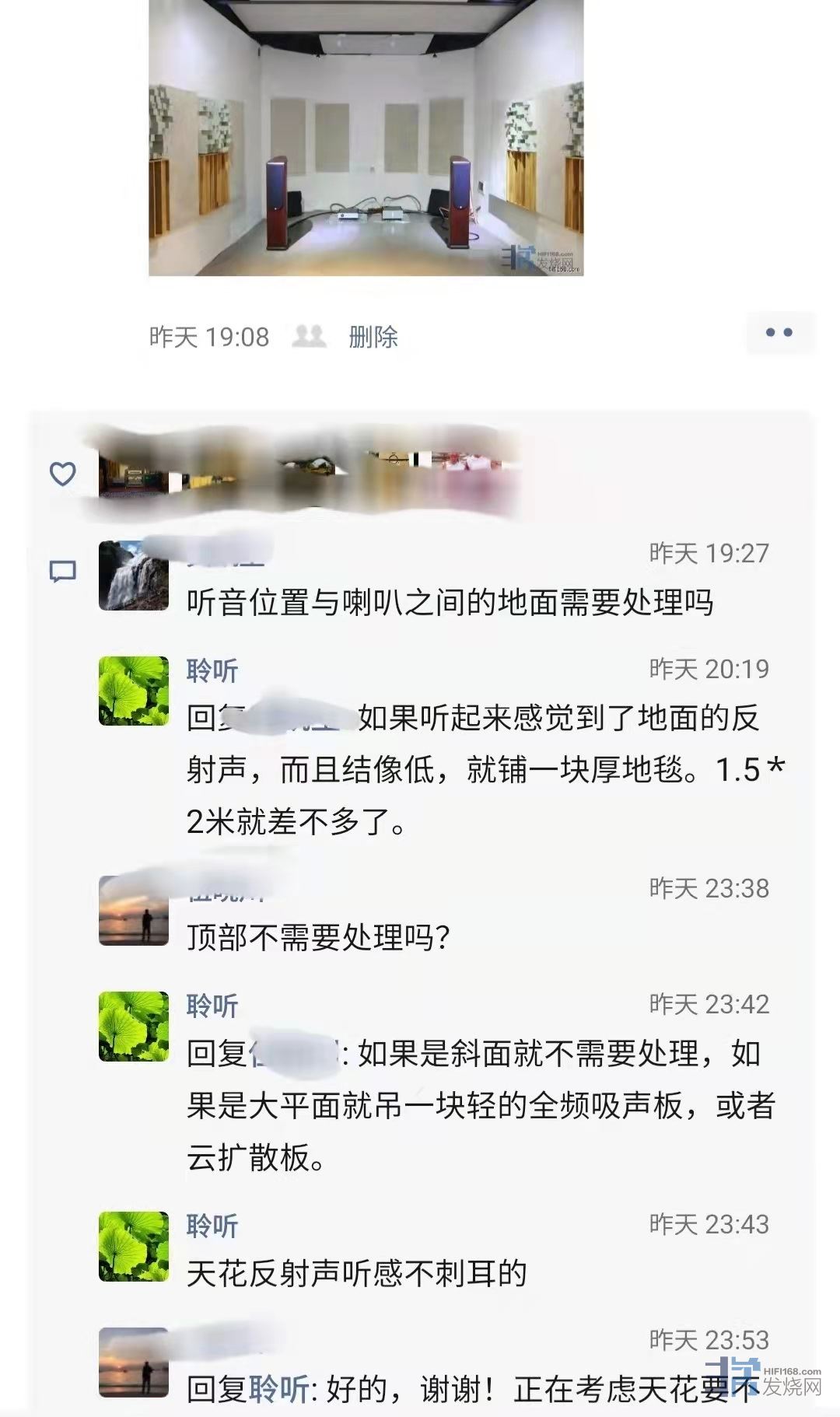
Task: Reply to comment 顶部不需要处理吗
Action: pyautogui.click(x=319, y=938)
